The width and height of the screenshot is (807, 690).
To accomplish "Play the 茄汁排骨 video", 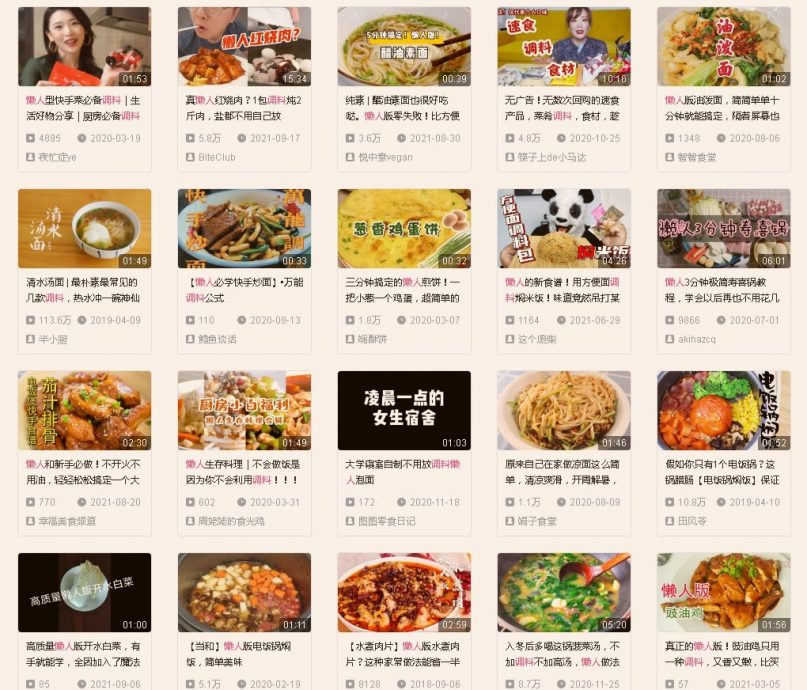I will (x=84, y=410).
